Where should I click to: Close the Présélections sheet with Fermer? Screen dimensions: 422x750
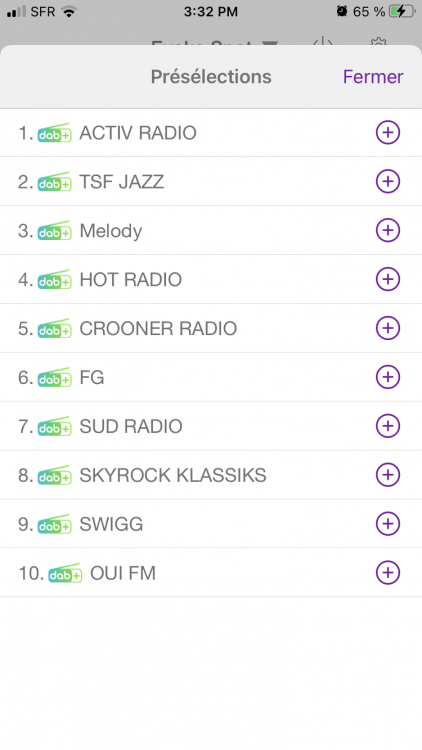point(373,77)
